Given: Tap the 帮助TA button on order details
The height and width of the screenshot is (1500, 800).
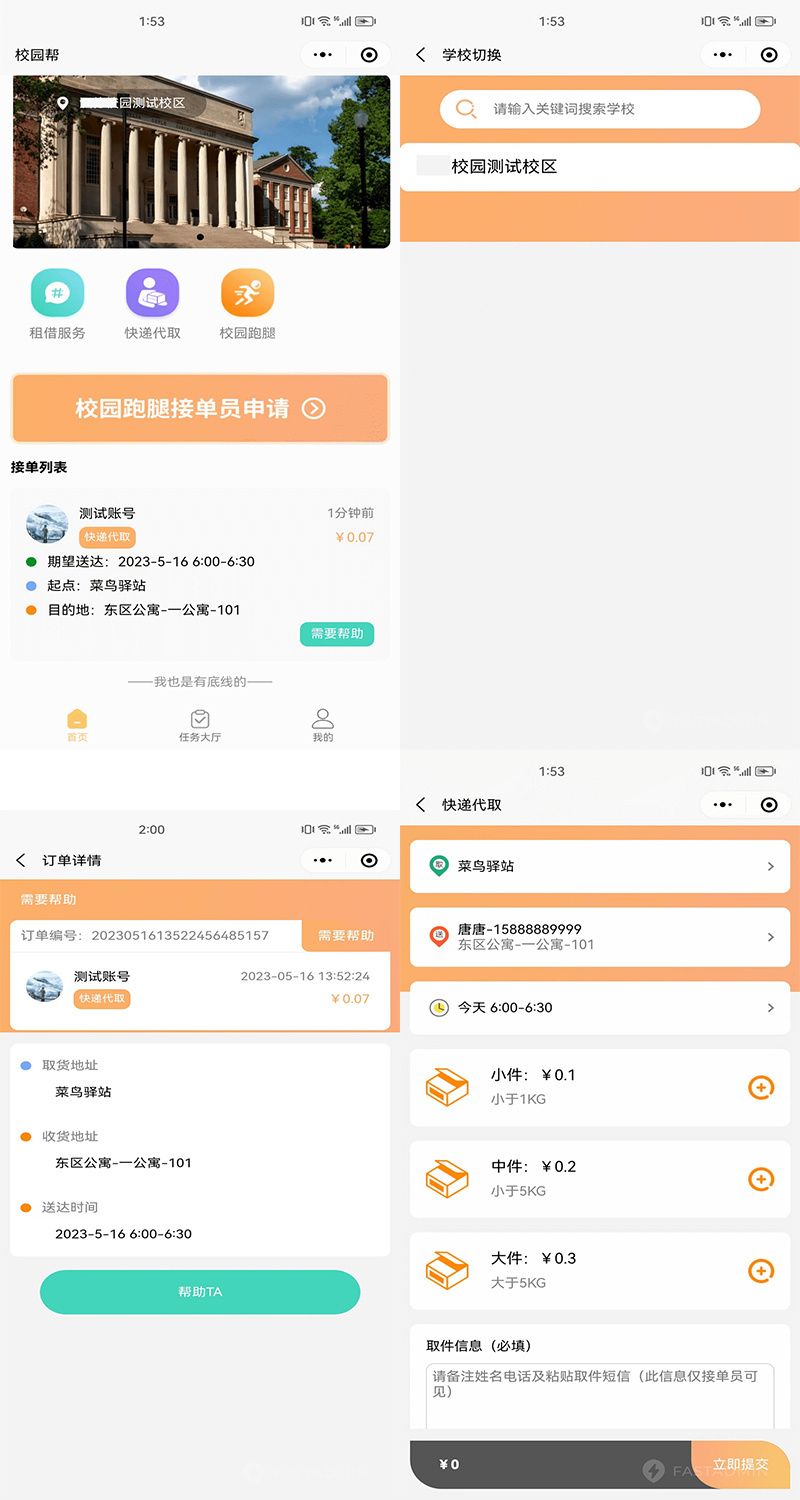Looking at the screenshot, I should [200, 1292].
